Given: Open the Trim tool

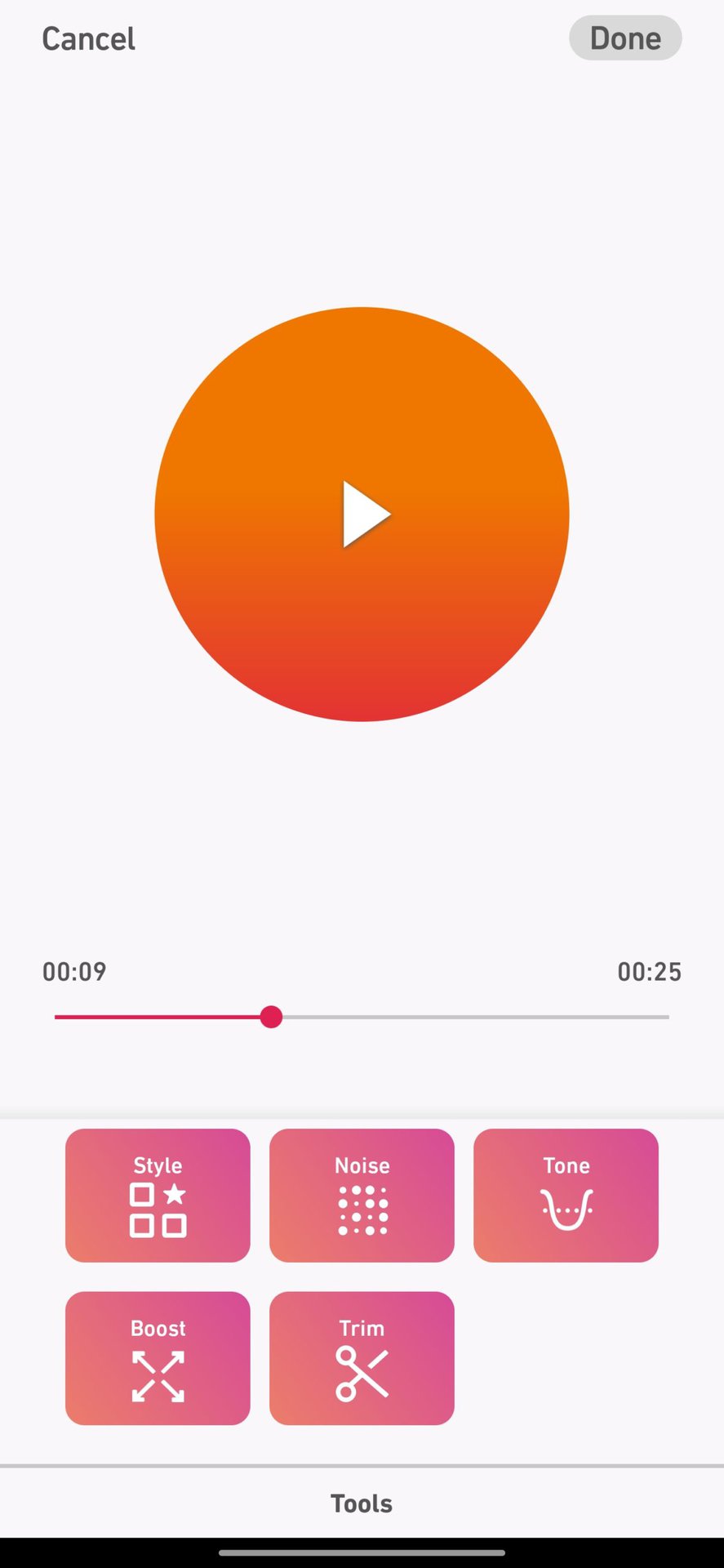Looking at the screenshot, I should point(362,1358).
